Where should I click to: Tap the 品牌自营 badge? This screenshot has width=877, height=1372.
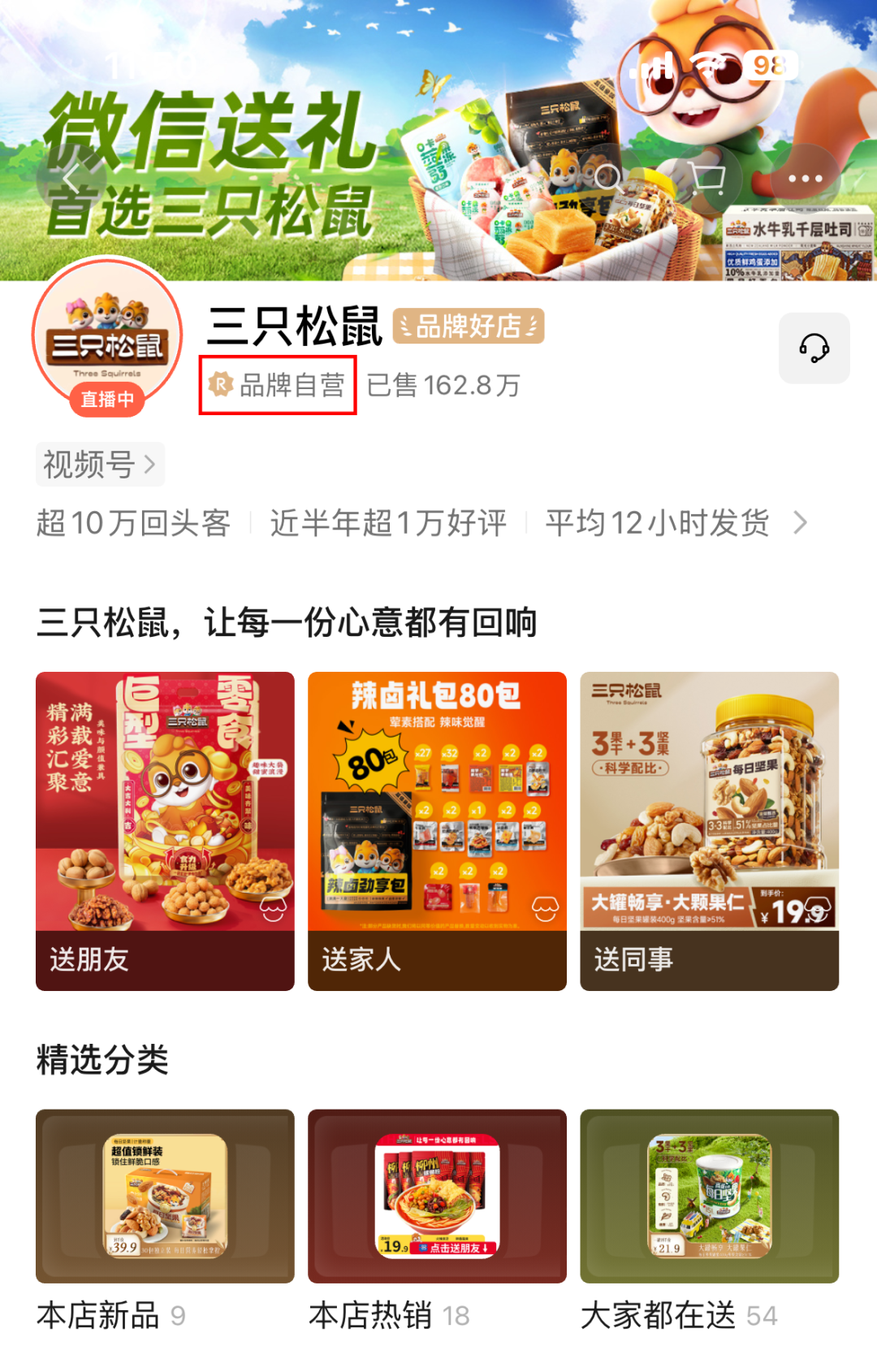[278, 385]
